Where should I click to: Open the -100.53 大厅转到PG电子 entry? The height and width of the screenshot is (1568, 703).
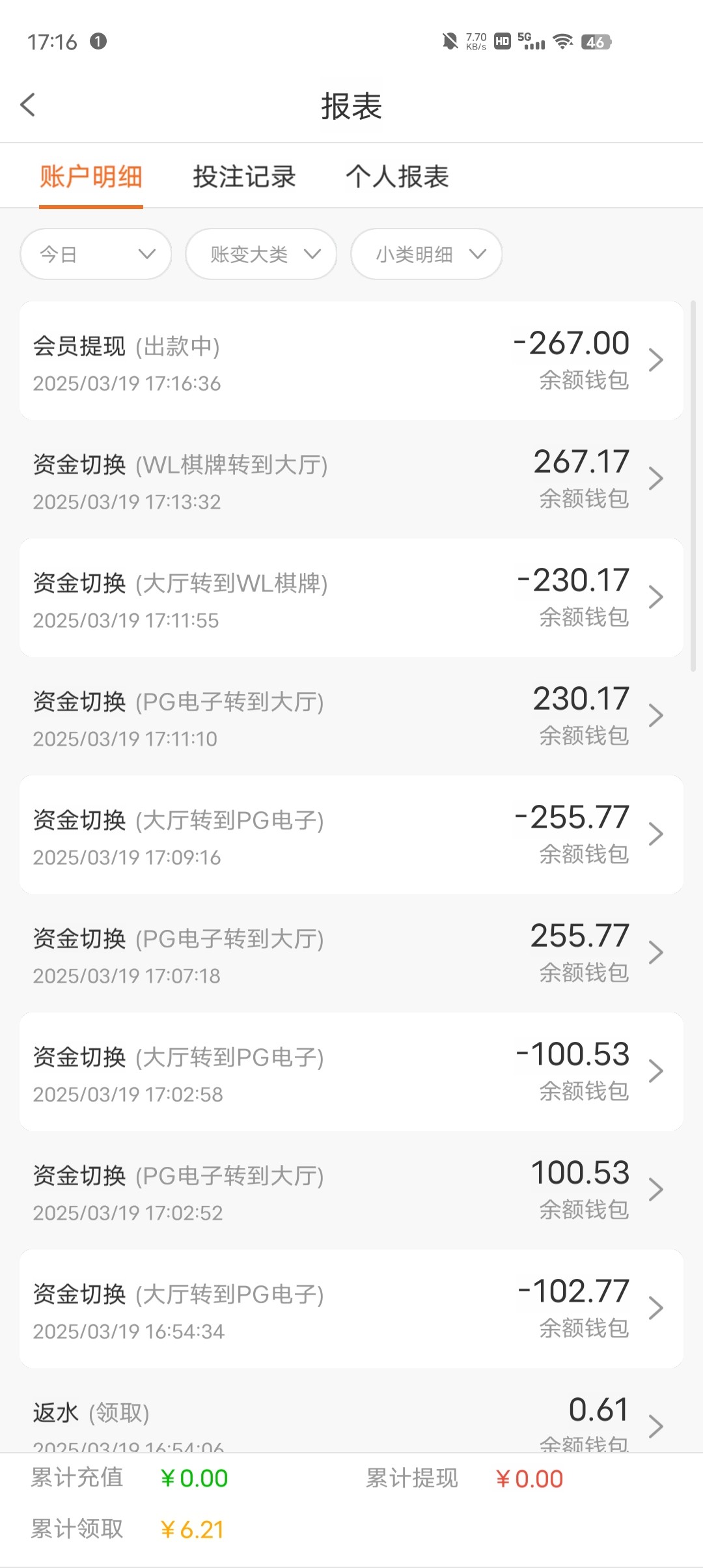pos(351,1072)
